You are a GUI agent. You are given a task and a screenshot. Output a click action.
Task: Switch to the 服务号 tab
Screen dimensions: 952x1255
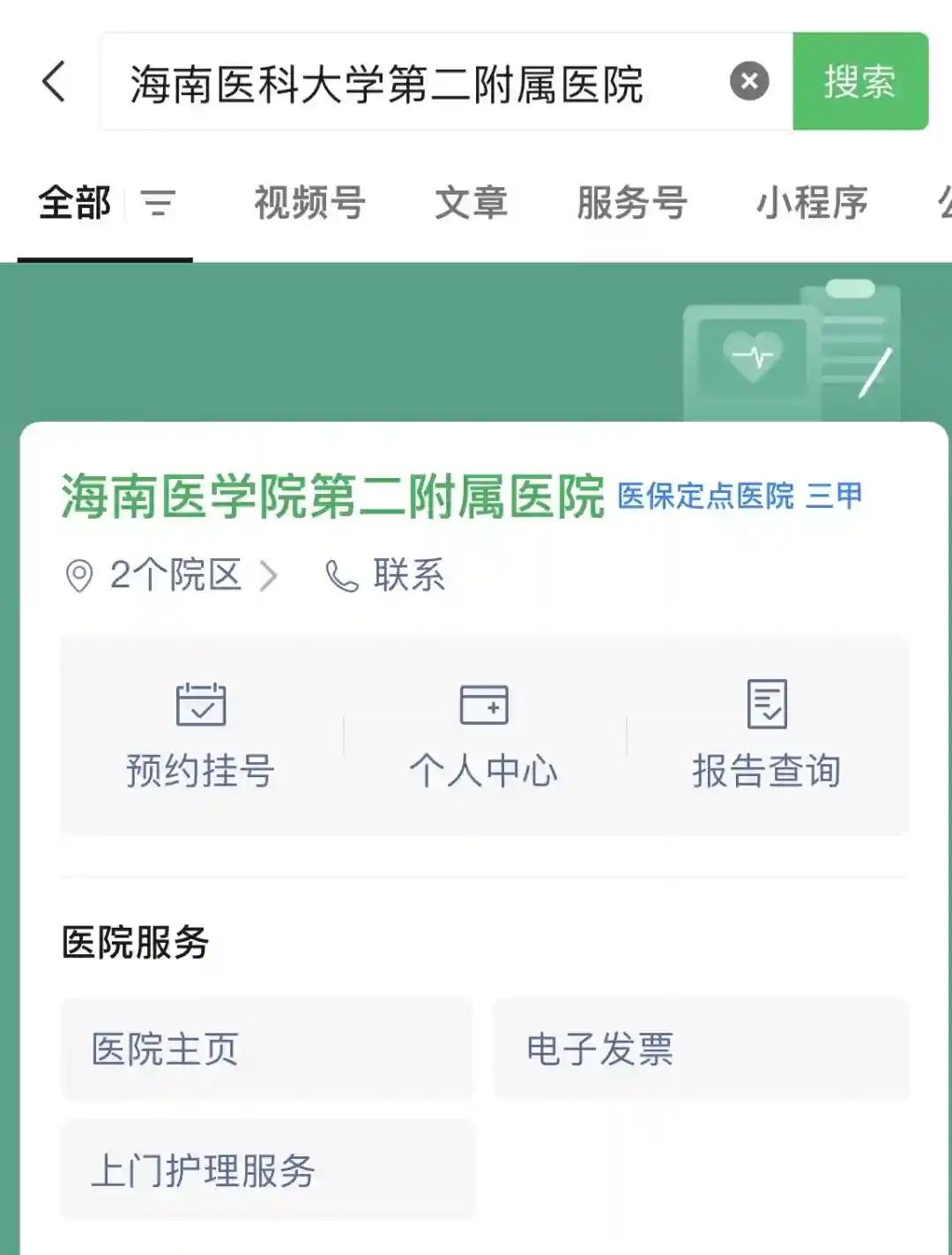[632, 203]
